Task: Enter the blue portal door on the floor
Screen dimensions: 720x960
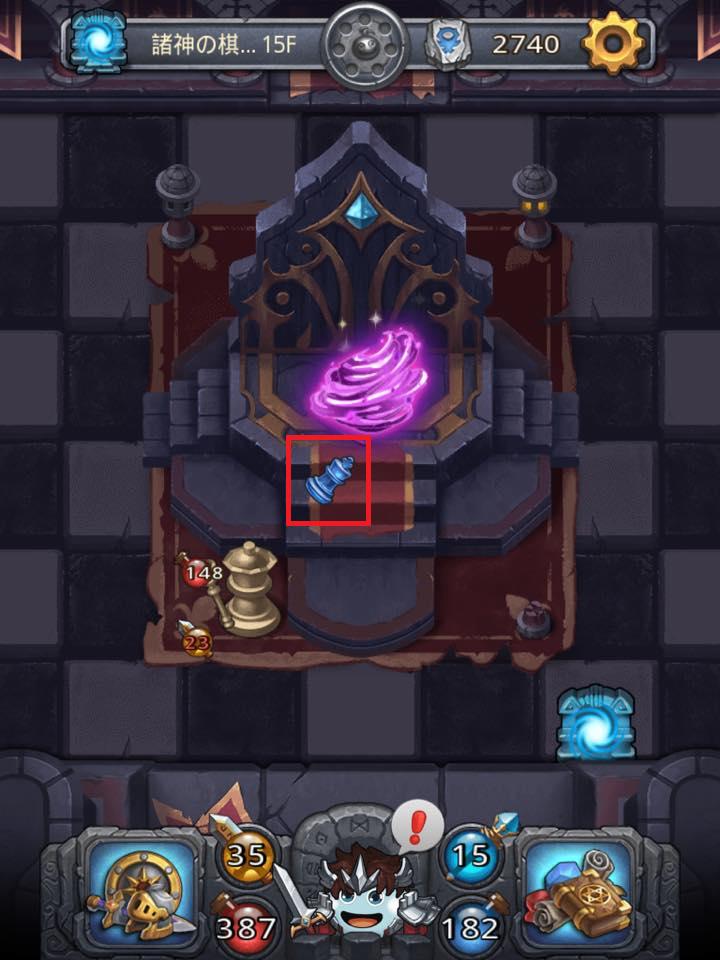Action: pos(596,722)
